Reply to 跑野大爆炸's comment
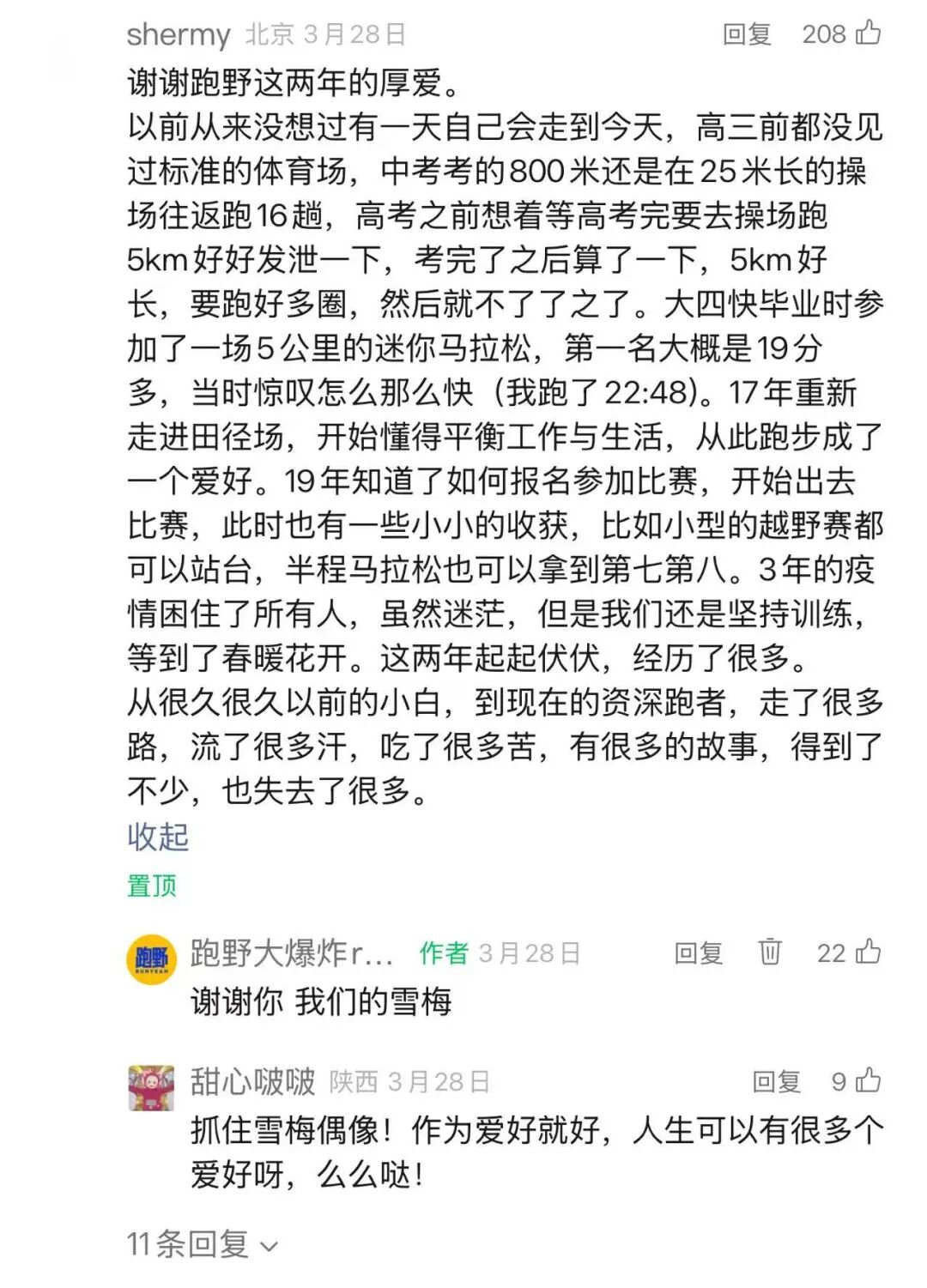 coord(698,952)
